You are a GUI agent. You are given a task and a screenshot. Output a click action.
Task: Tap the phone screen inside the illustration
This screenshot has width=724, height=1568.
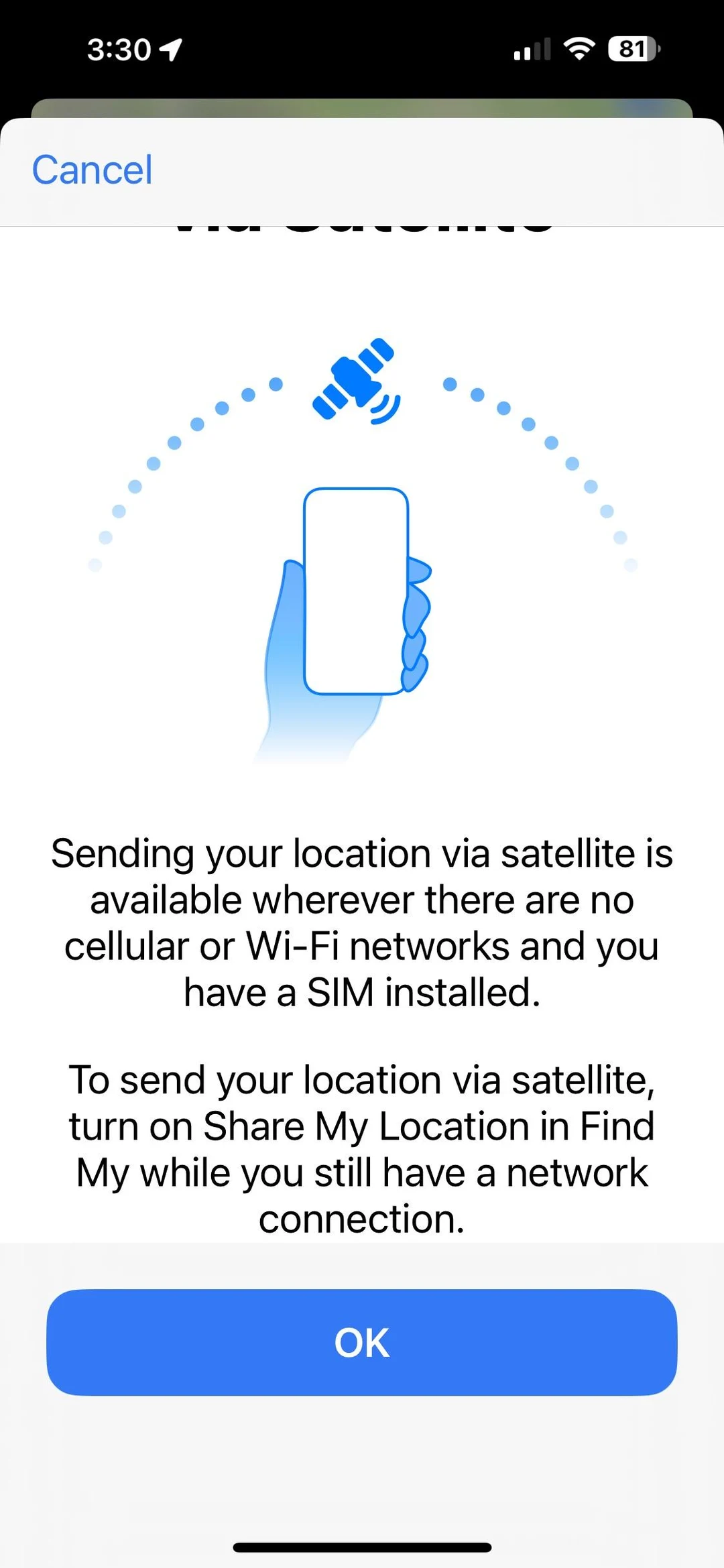click(x=355, y=590)
